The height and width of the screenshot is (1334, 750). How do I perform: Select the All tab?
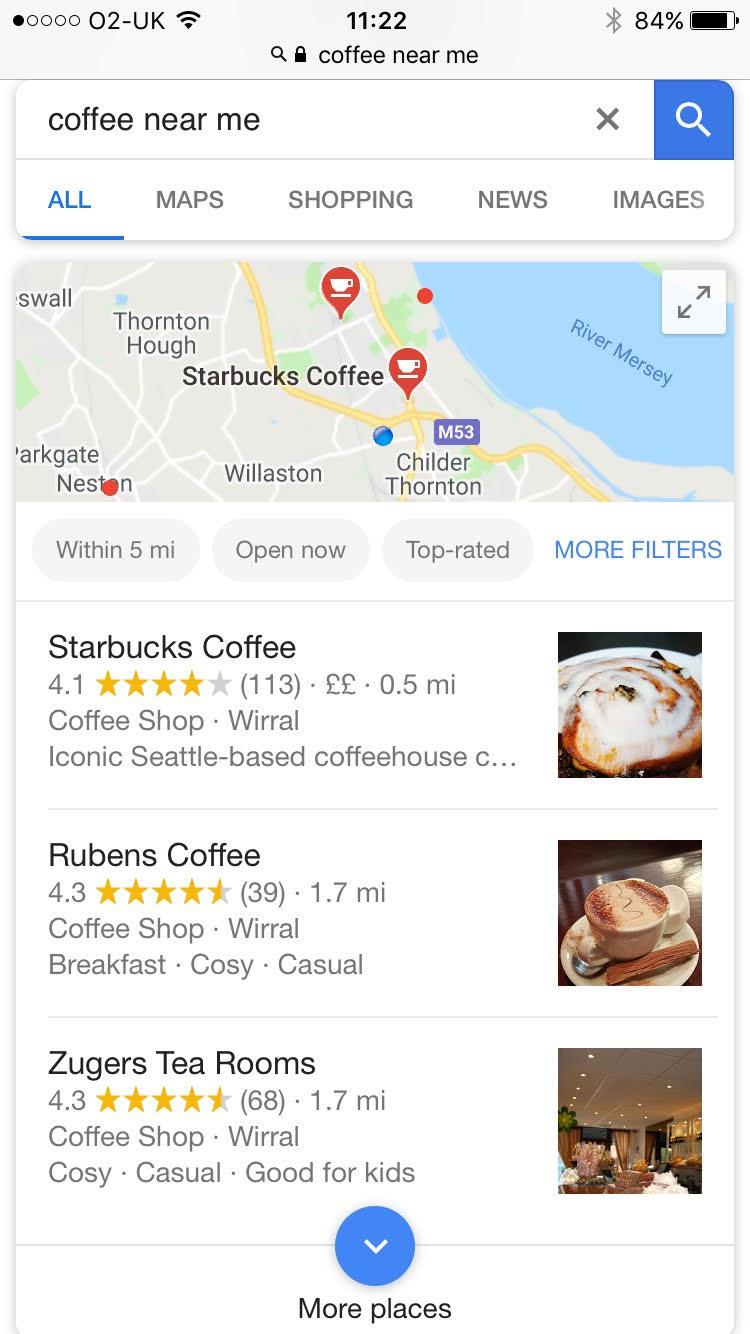pyautogui.click(x=69, y=199)
